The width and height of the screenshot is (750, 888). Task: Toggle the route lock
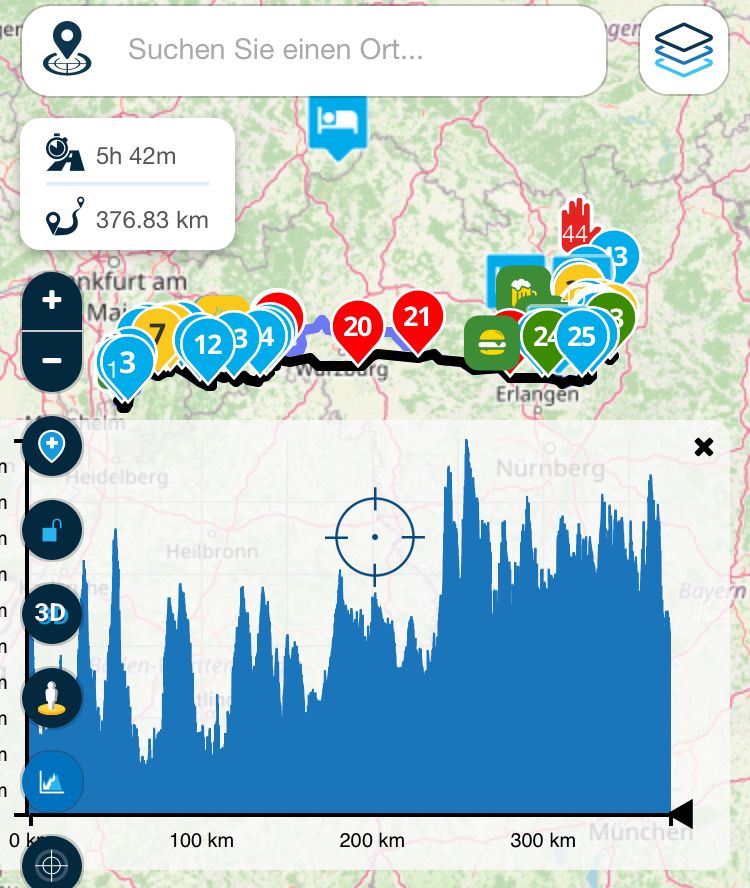(x=52, y=530)
